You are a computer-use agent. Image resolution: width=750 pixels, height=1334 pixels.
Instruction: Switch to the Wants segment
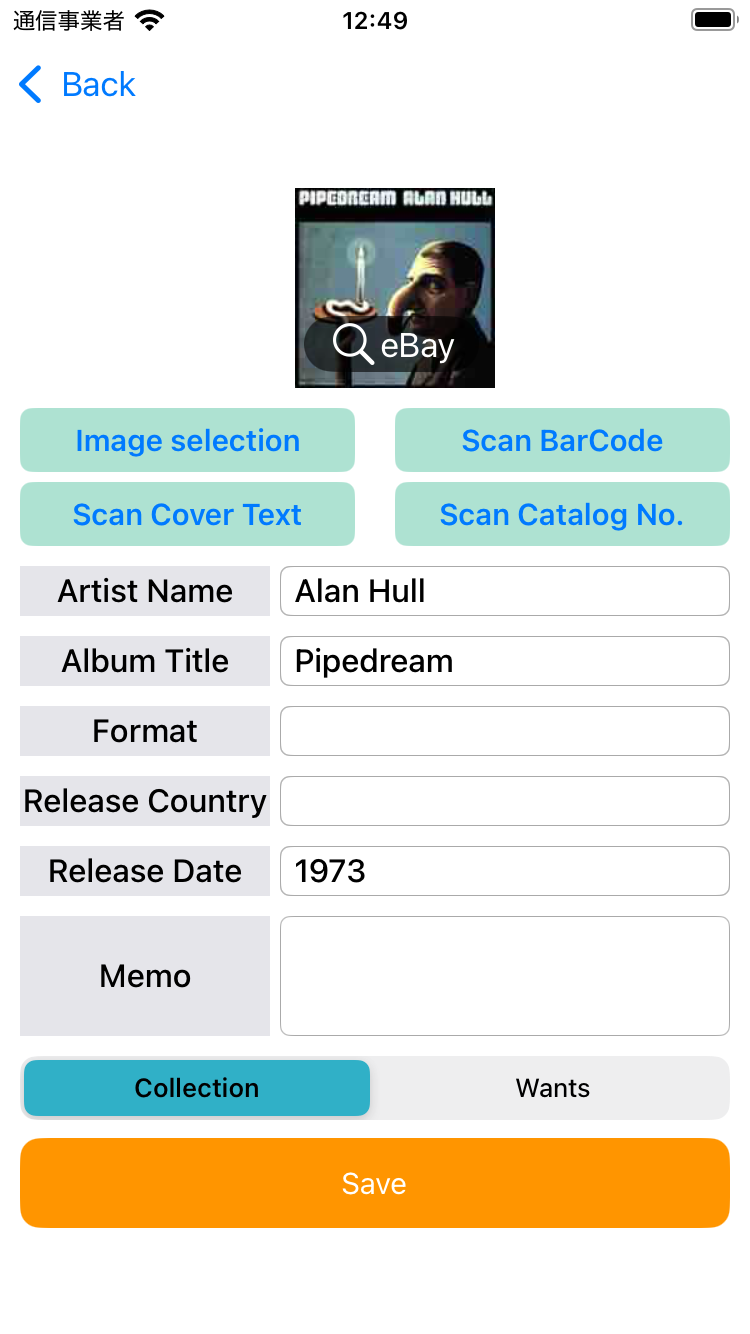[x=552, y=1088]
